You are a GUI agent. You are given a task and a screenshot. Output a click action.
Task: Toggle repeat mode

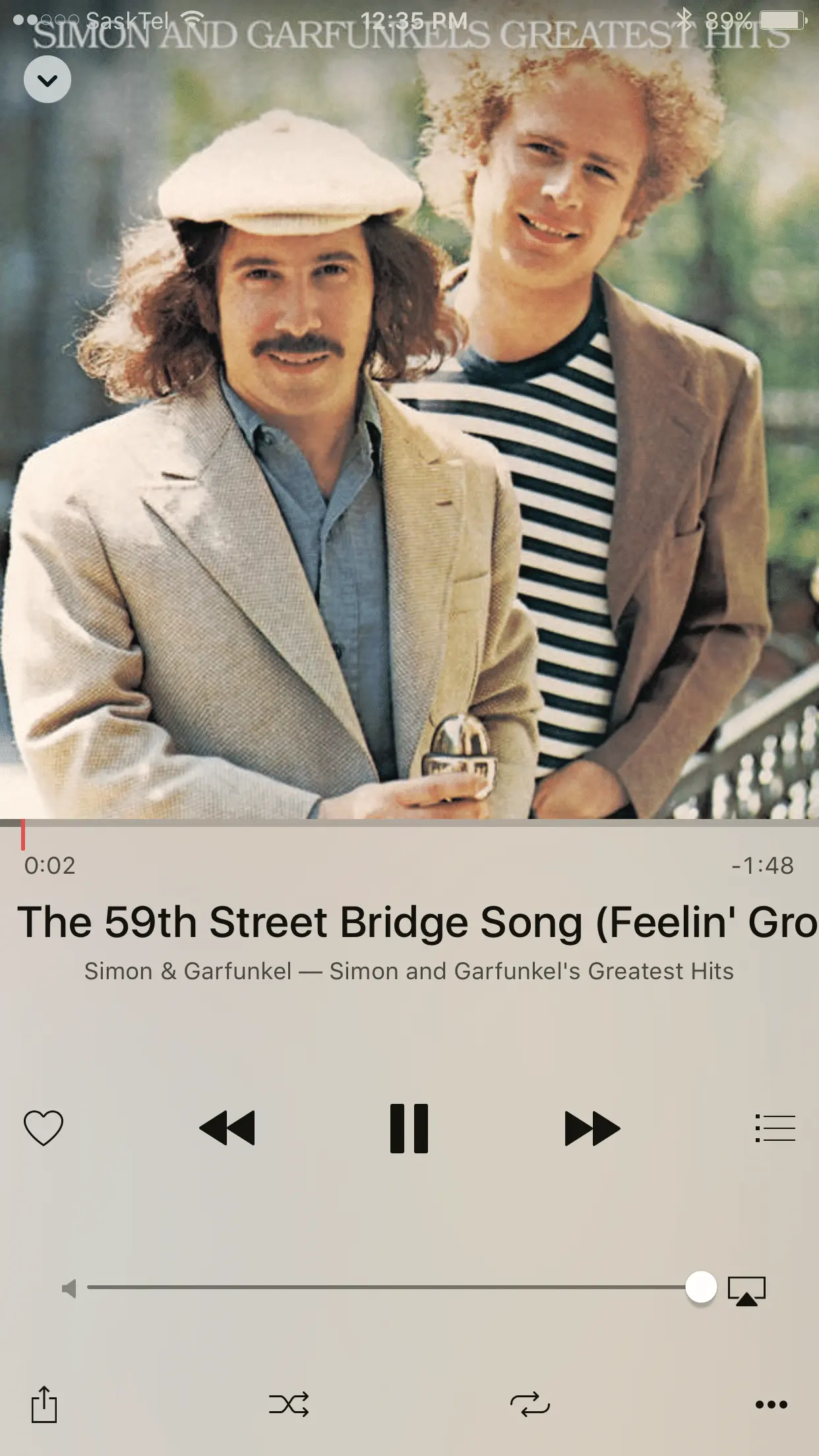[x=530, y=1404]
